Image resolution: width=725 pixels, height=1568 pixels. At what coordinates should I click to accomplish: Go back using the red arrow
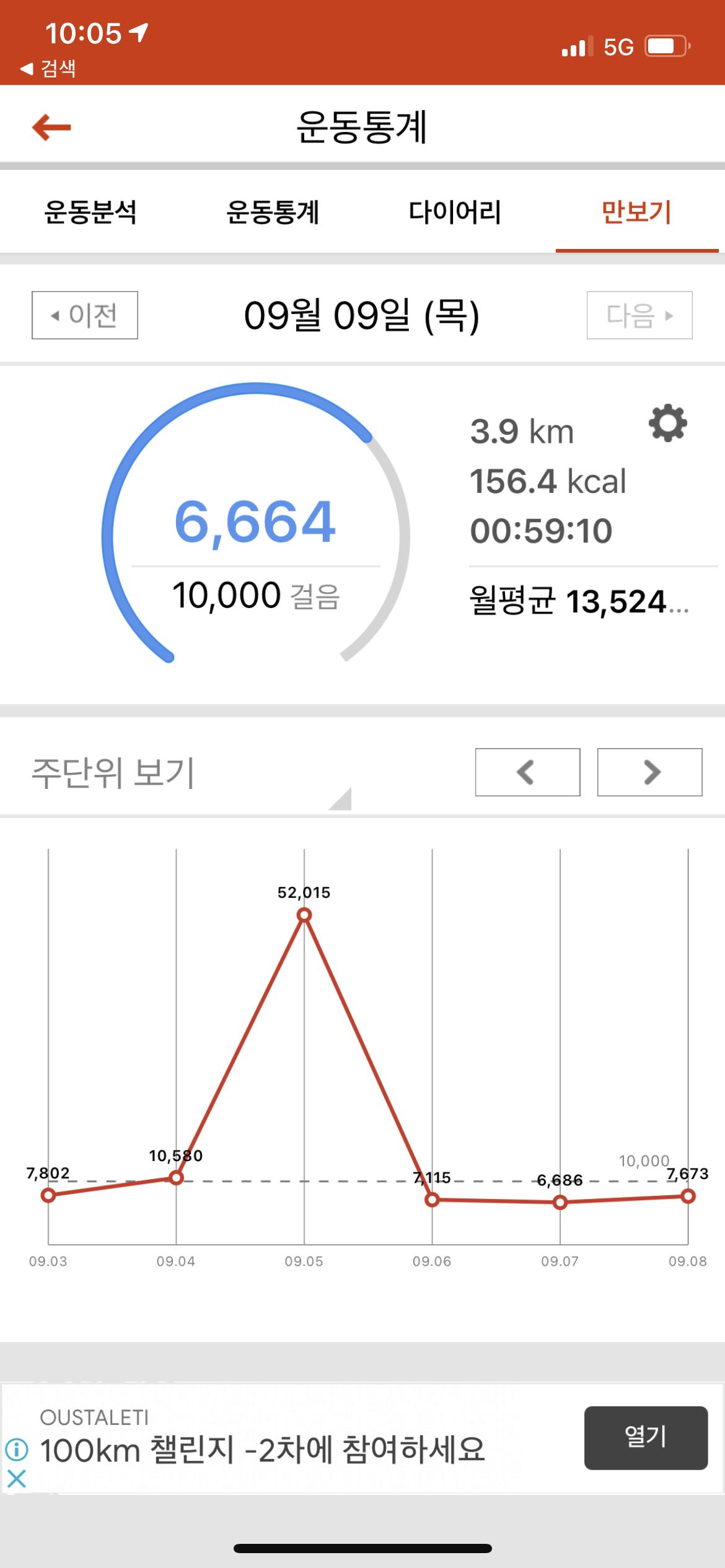(x=52, y=128)
